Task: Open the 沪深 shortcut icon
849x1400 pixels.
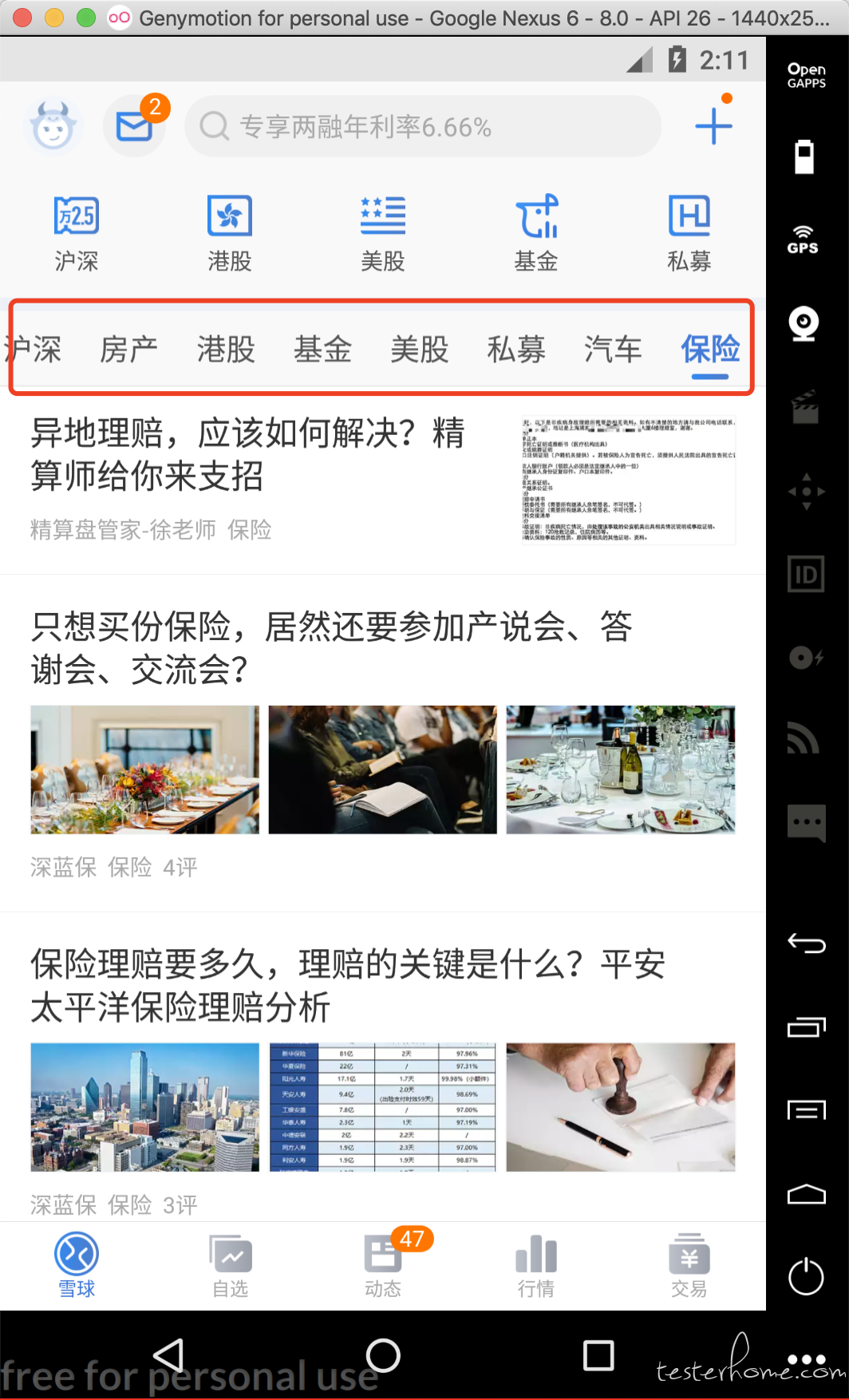Action: tap(77, 231)
